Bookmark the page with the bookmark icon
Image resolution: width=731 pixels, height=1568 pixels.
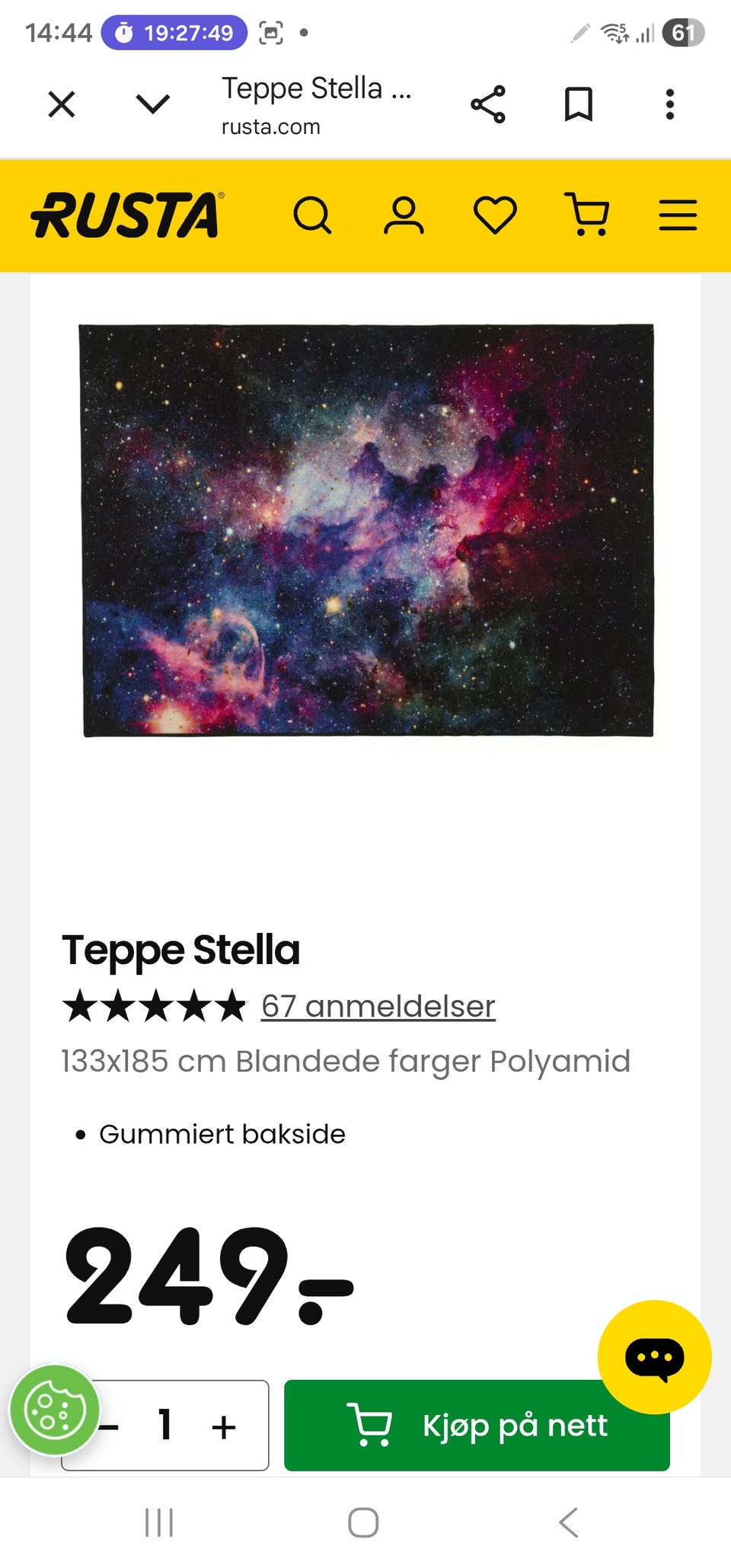click(579, 103)
